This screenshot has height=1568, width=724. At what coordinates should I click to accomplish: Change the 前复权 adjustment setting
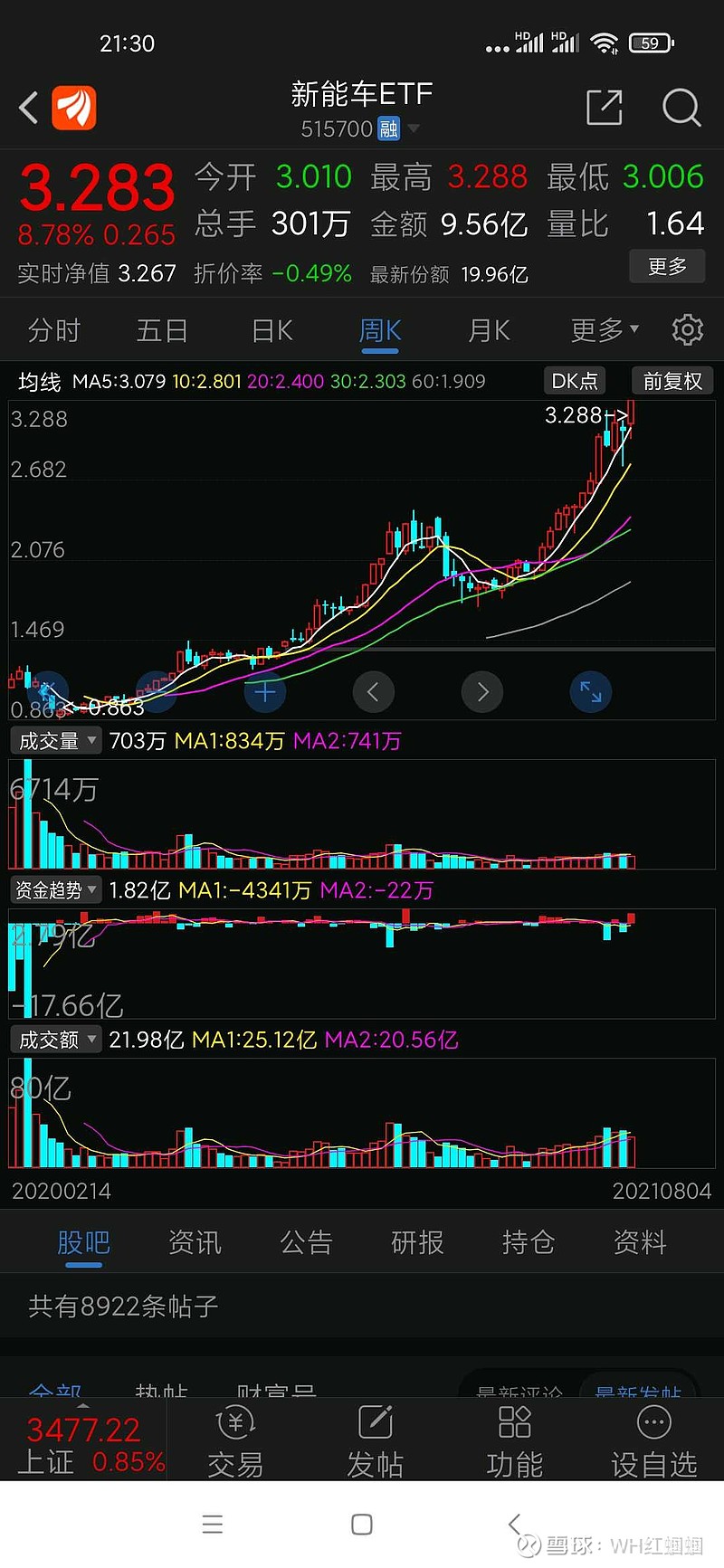point(672,381)
